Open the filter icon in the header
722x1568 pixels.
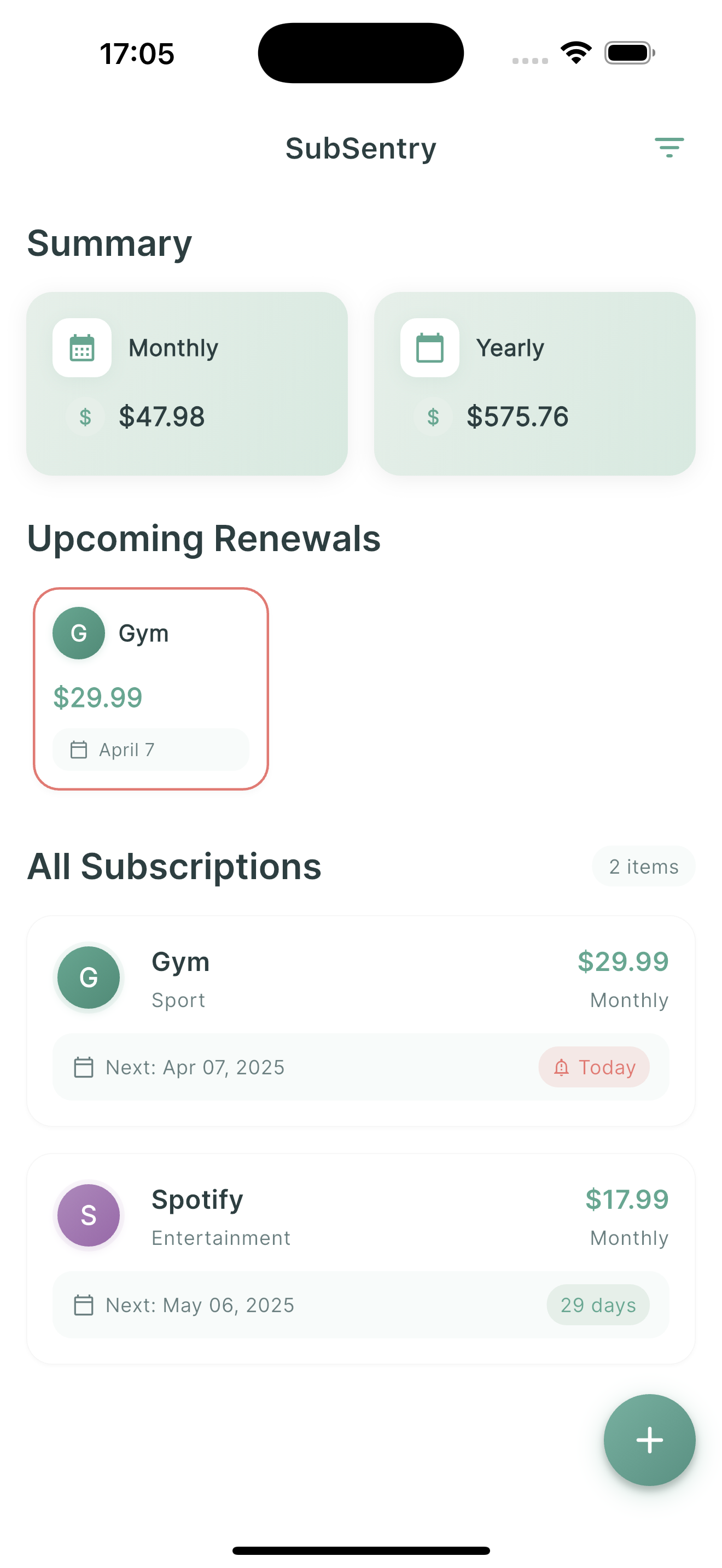[669, 147]
